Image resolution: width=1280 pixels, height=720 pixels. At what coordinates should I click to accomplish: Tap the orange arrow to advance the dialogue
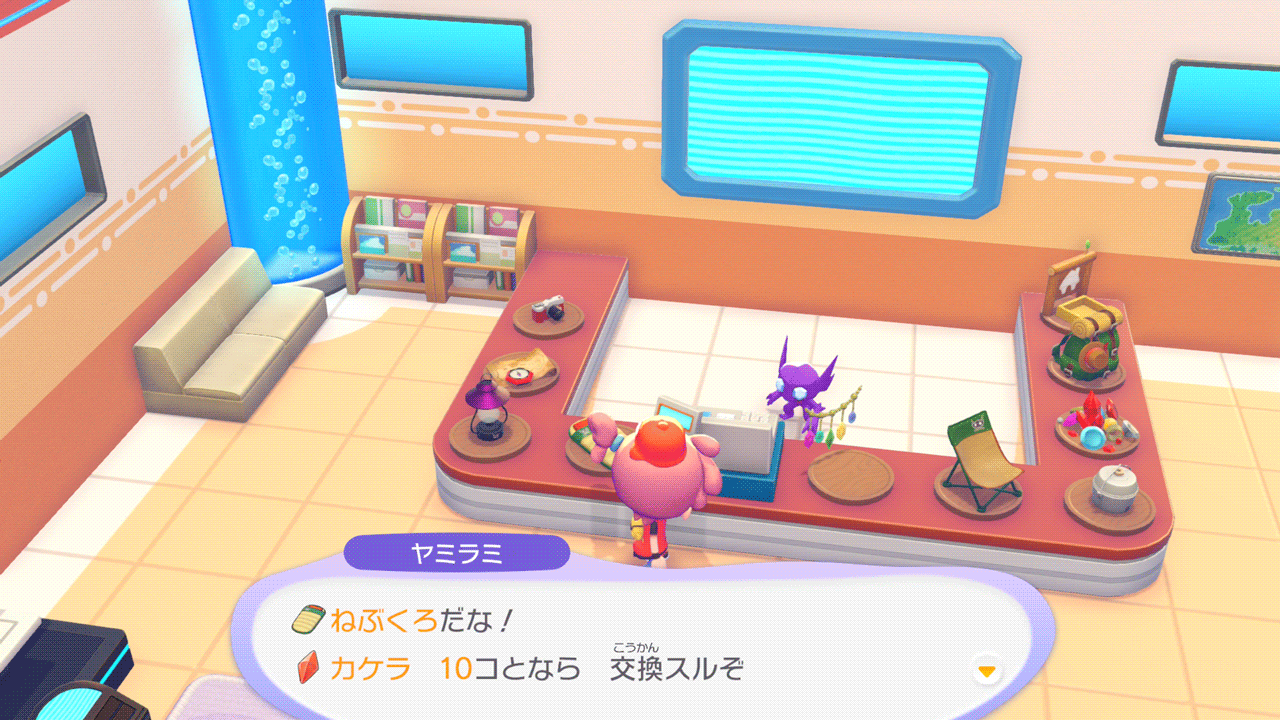click(x=987, y=671)
